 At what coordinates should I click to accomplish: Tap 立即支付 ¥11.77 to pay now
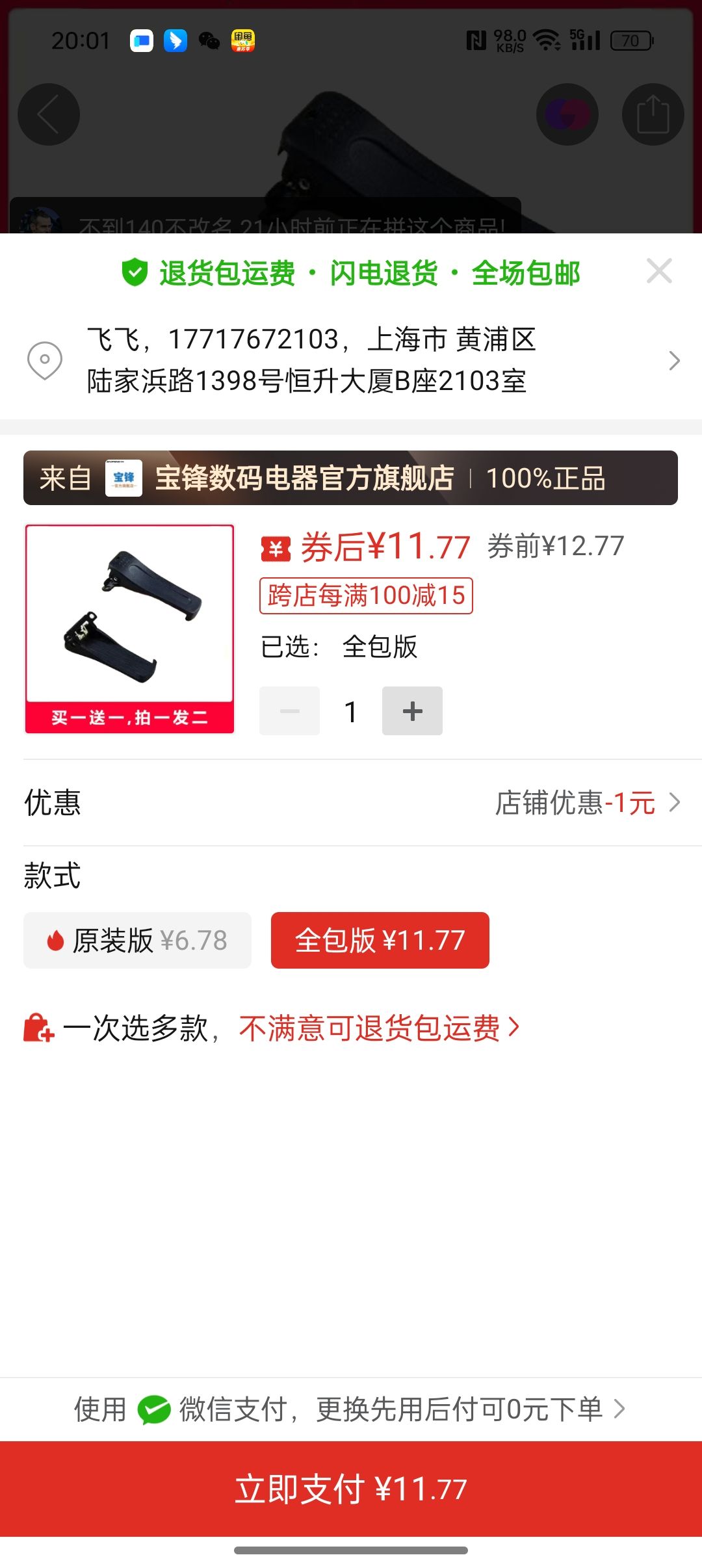(x=351, y=1489)
